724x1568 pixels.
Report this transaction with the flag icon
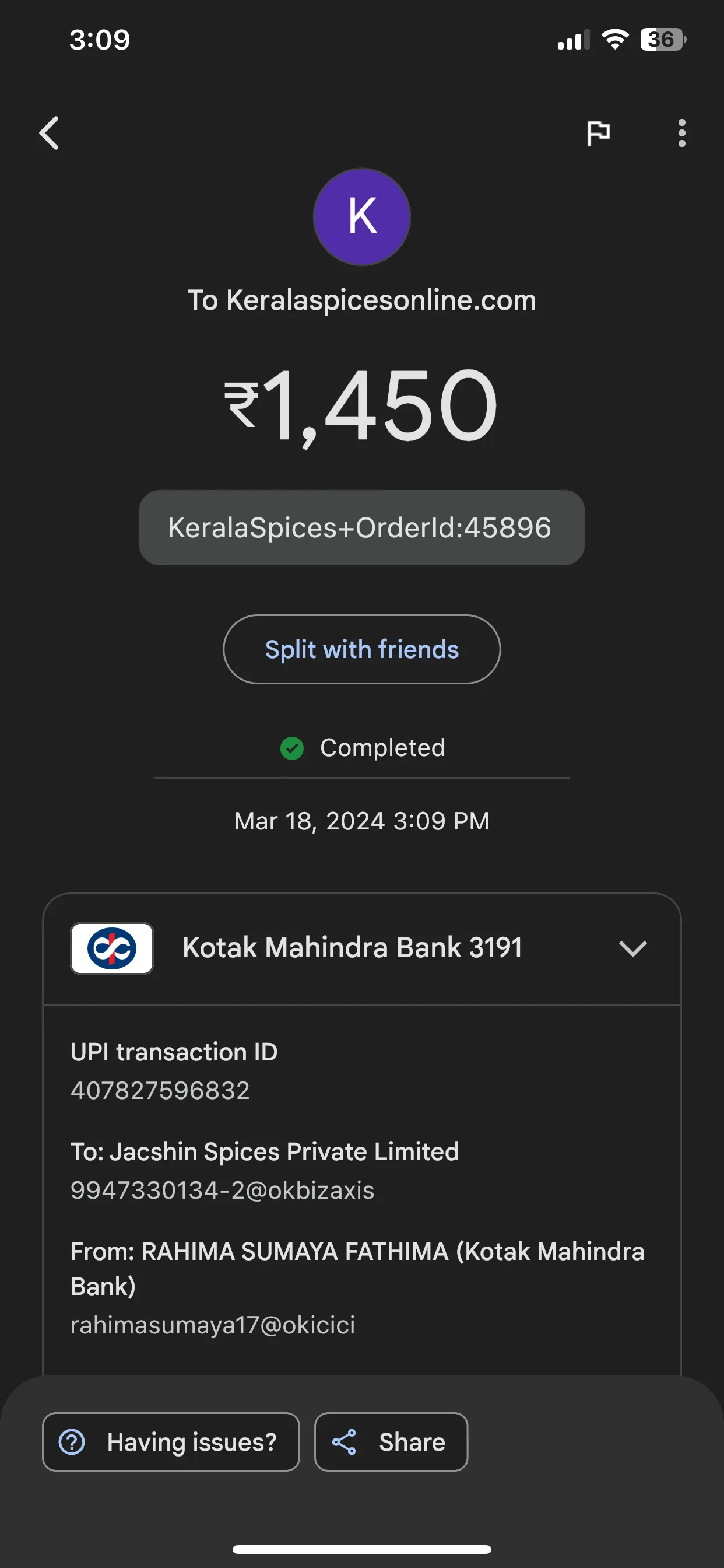pyautogui.click(x=598, y=132)
